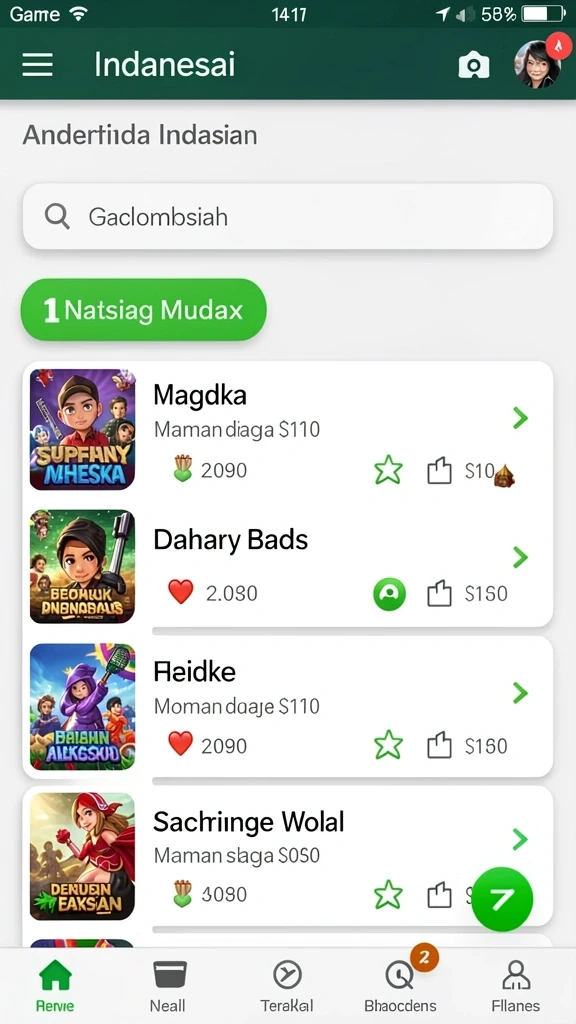Open the Dahary Bads card
The image size is (576, 1024).
[x=288, y=565]
